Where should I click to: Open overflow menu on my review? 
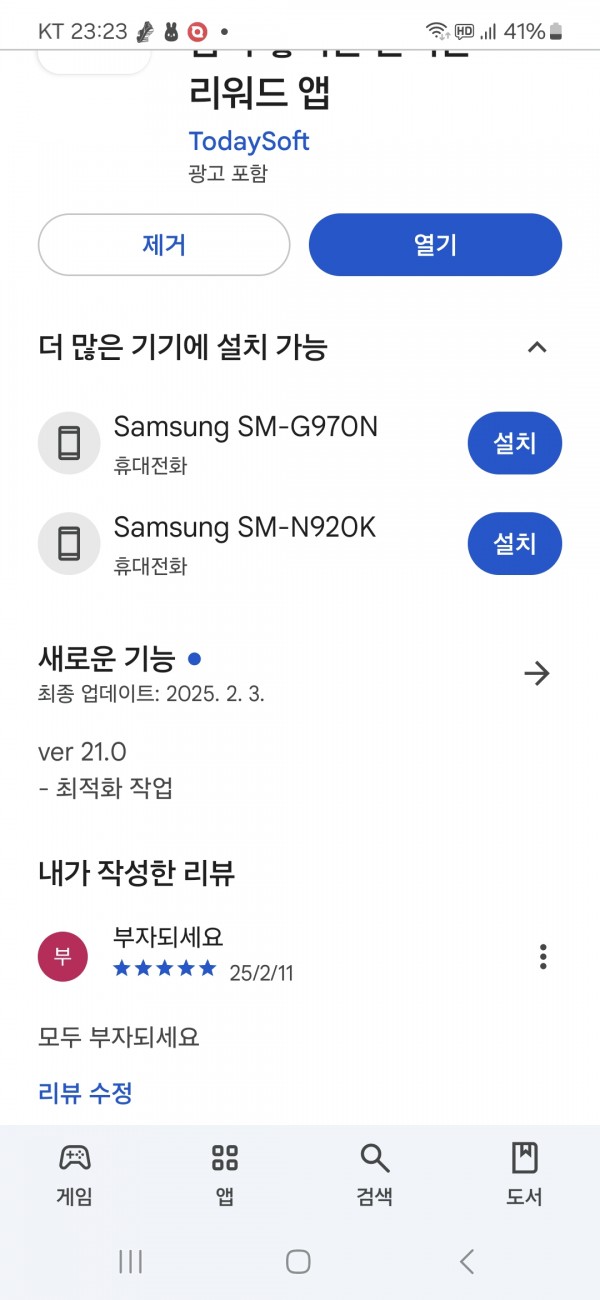pos(543,956)
